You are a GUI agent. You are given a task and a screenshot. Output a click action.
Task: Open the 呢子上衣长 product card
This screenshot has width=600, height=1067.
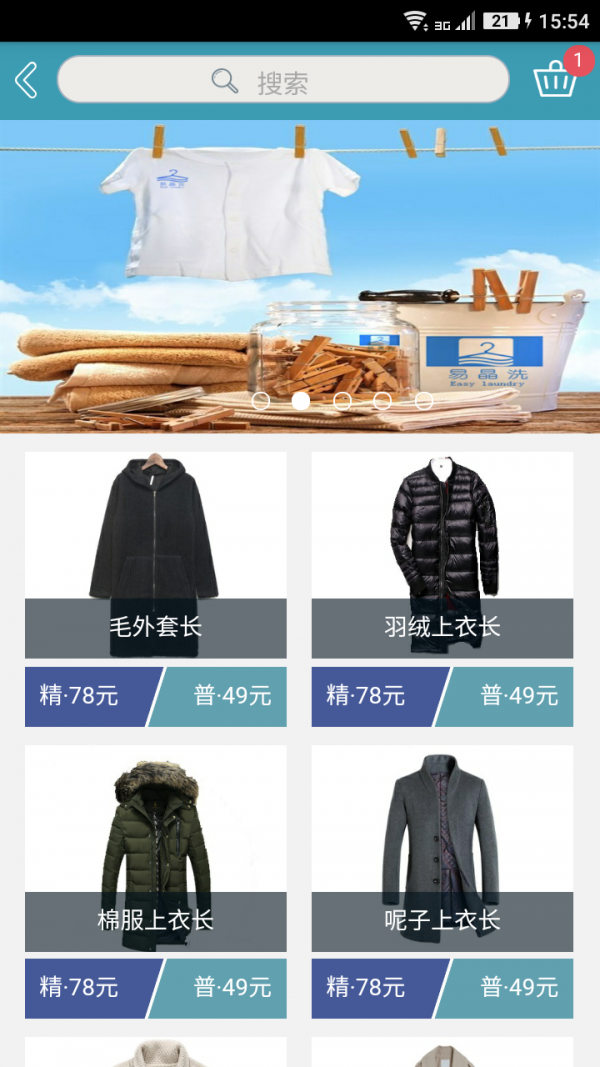[442, 848]
